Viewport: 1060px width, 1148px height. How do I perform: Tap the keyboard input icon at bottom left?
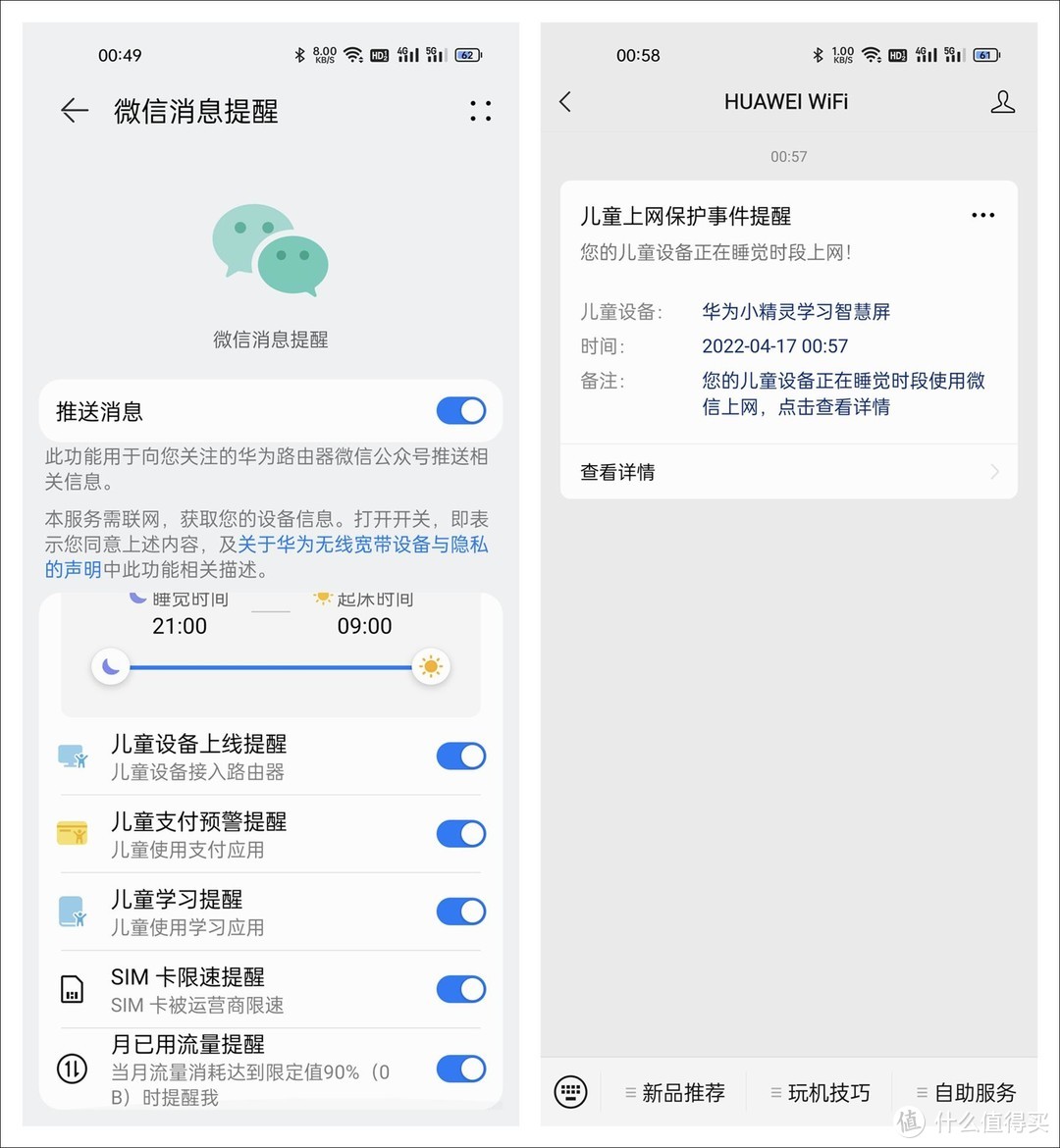click(x=570, y=1091)
